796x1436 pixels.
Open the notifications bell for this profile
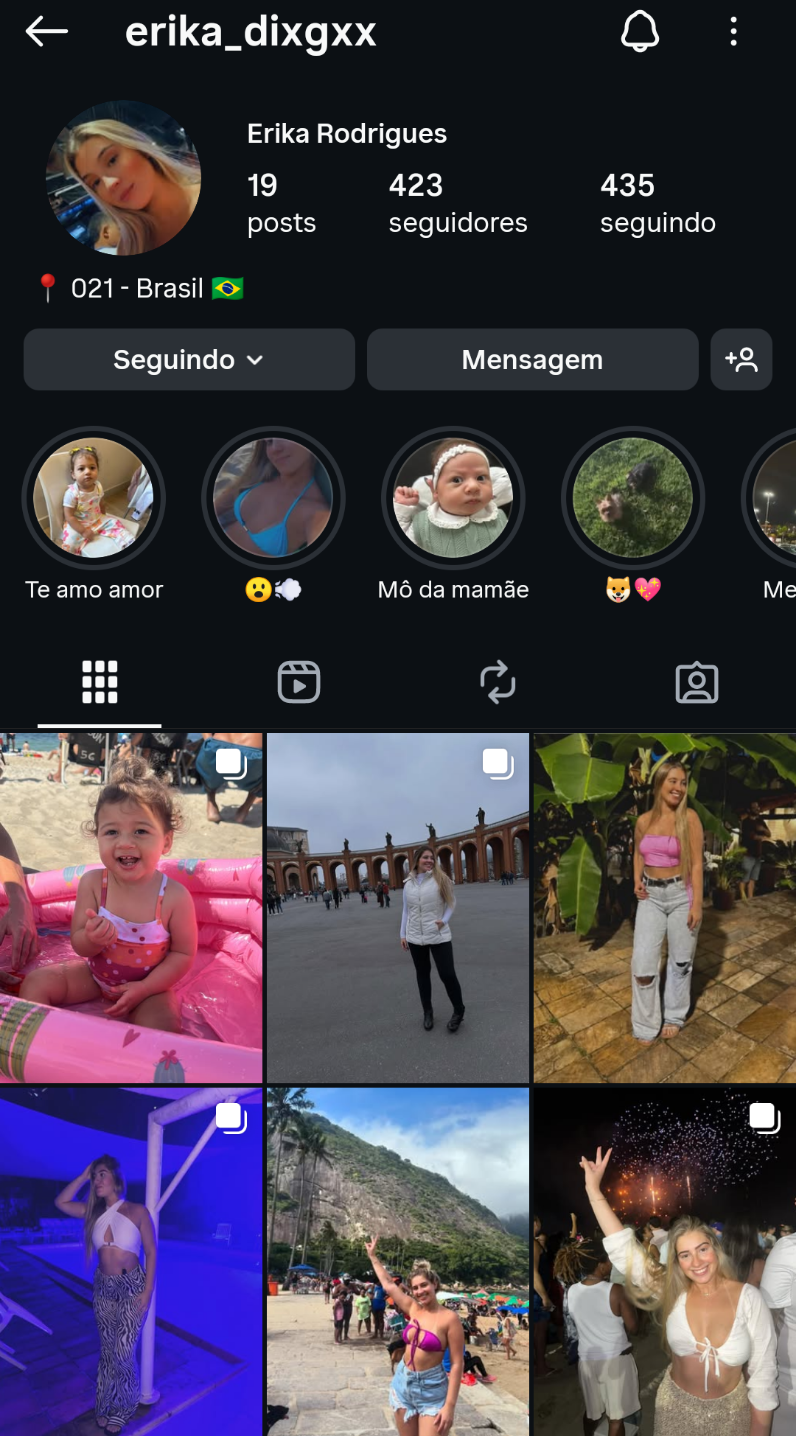(640, 32)
